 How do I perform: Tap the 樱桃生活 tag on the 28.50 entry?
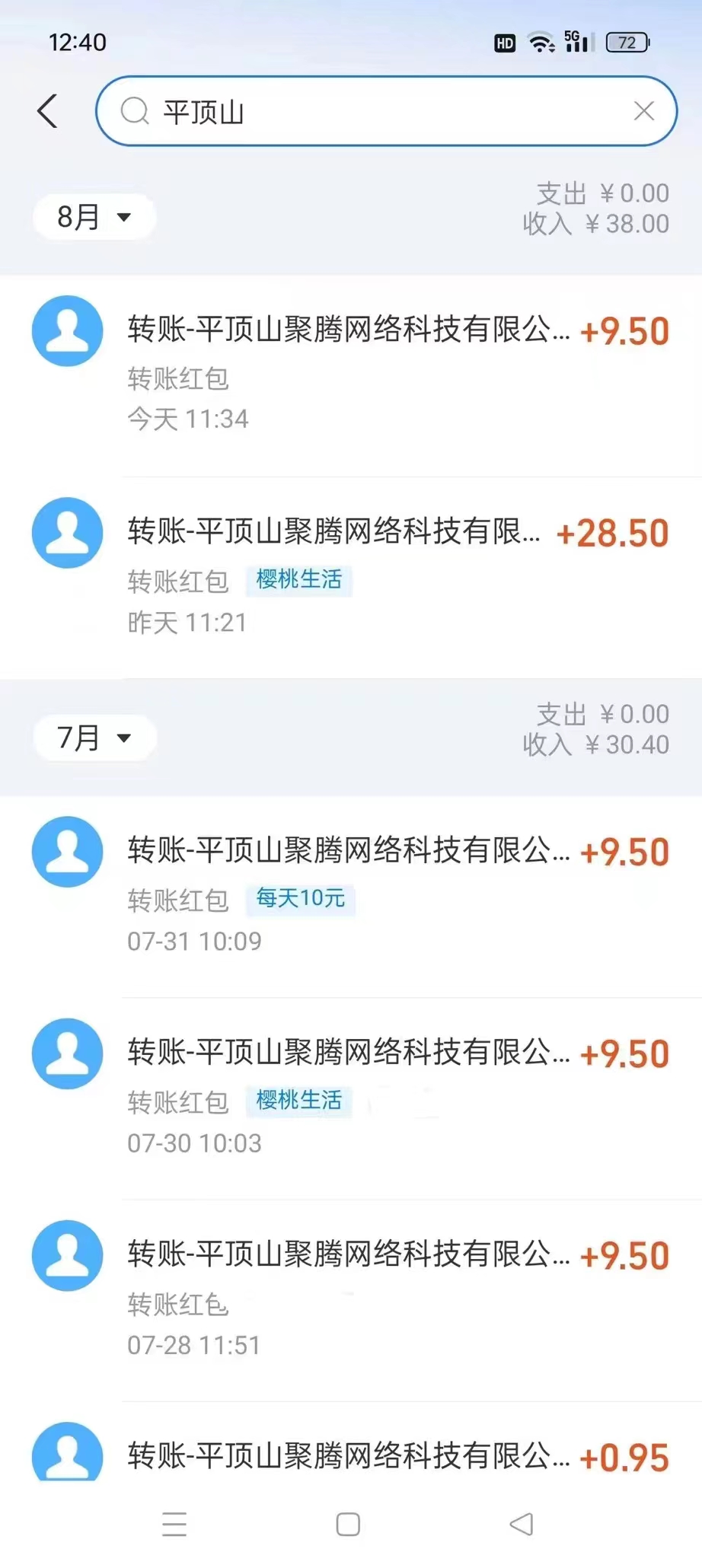[x=299, y=581]
